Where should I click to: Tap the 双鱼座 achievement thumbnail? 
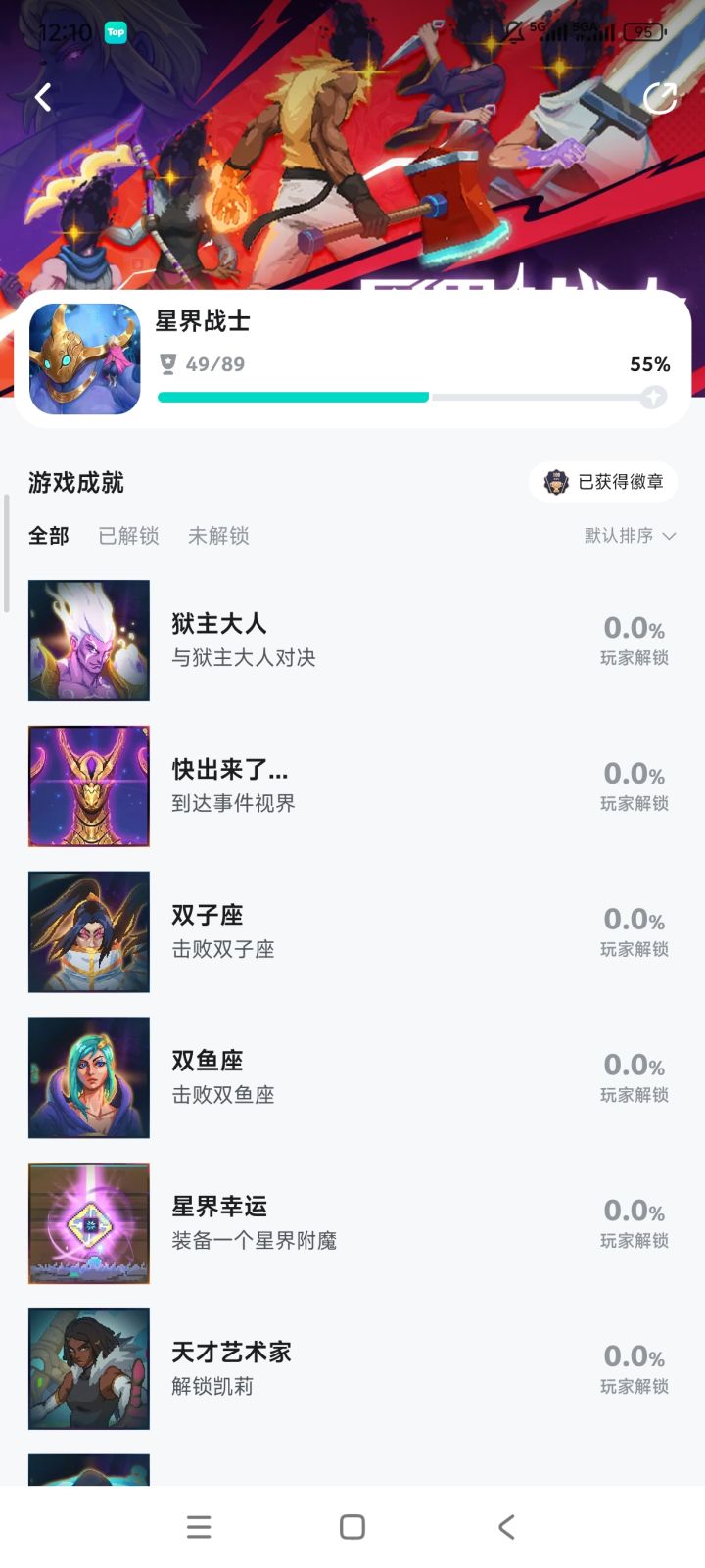click(88, 1077)
